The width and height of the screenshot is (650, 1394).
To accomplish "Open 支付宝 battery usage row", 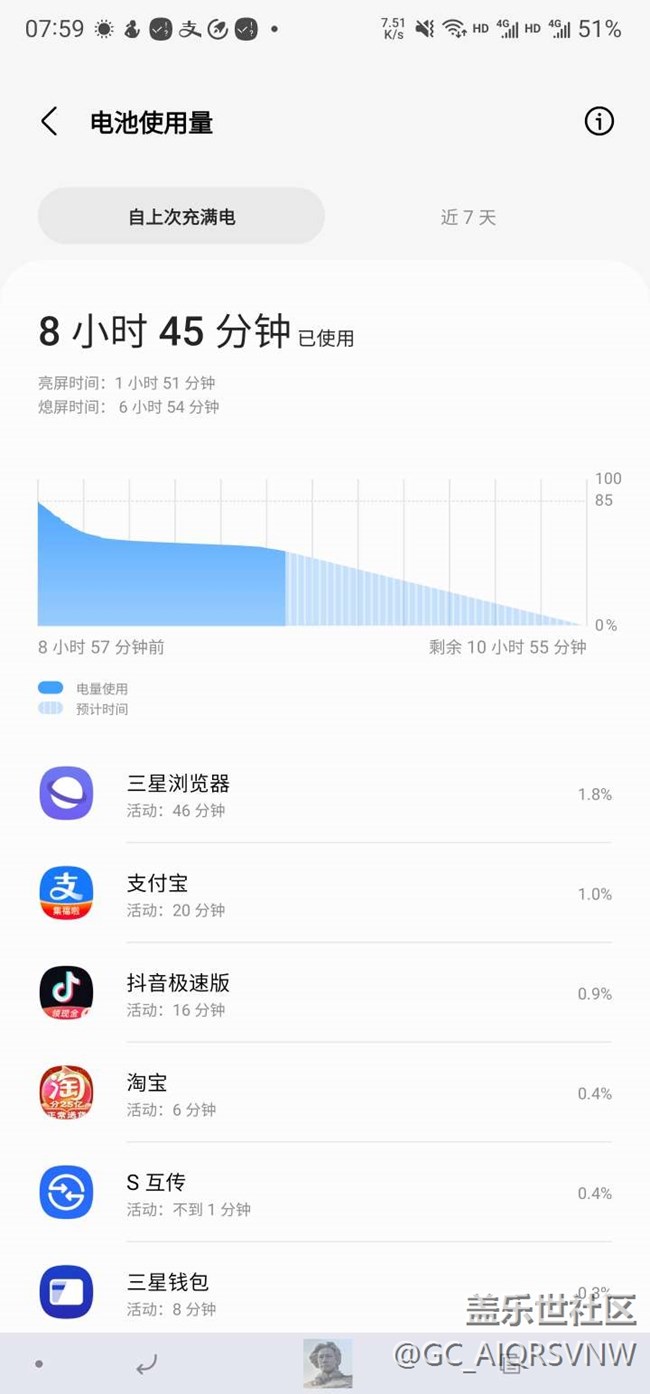I will [325, 894].
